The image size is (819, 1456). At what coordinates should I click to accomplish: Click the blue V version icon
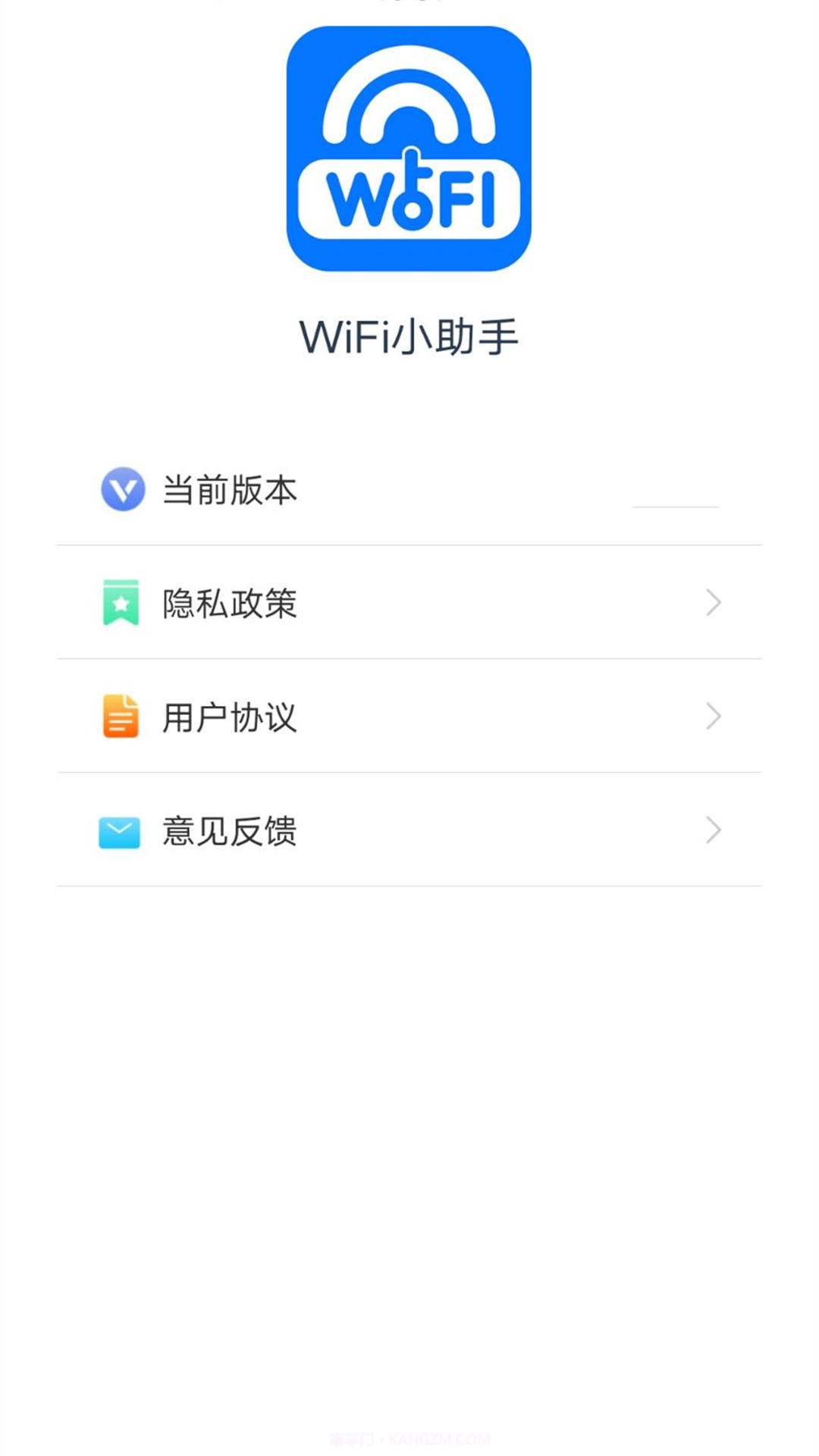coord(124,490)
